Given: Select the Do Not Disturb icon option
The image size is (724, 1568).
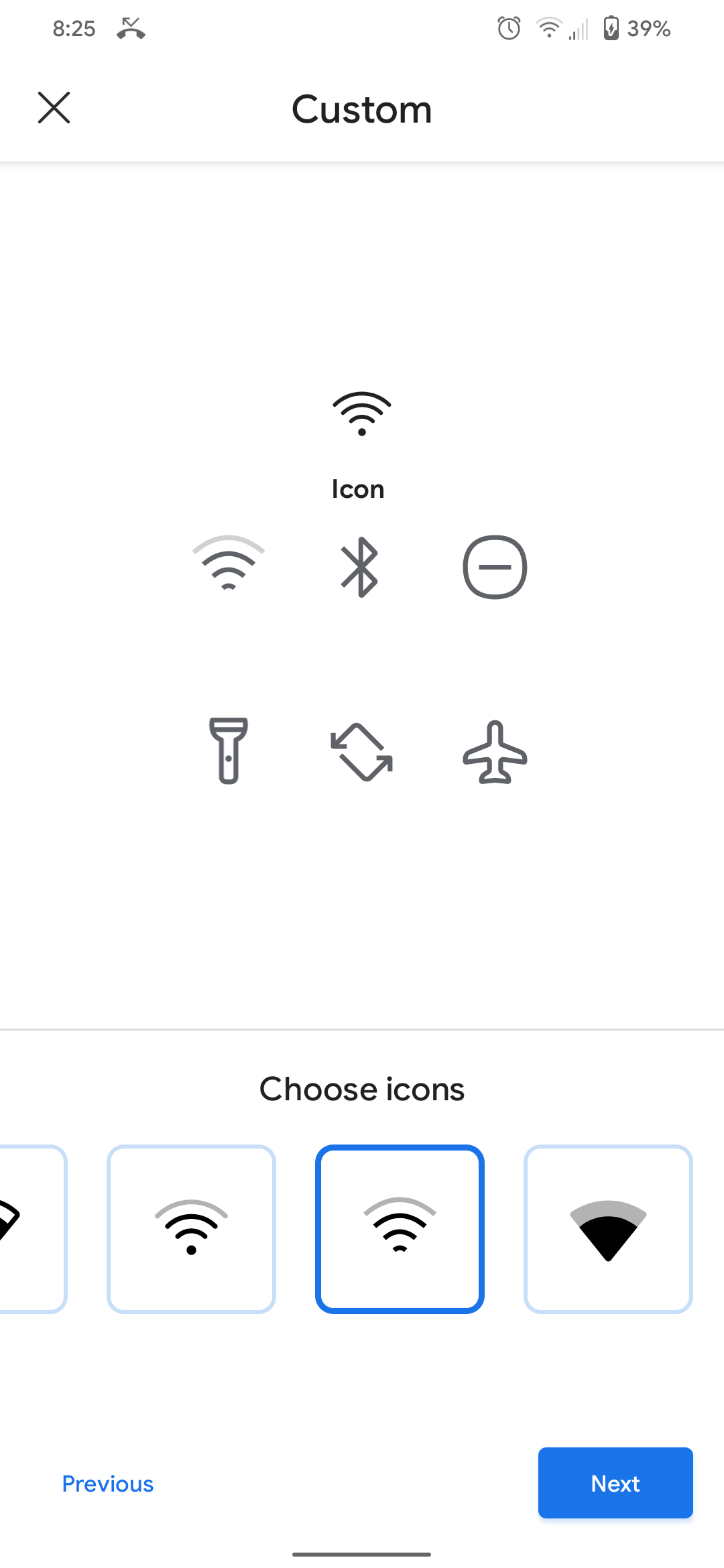Looking at the screenshot, I should point(495,566).
